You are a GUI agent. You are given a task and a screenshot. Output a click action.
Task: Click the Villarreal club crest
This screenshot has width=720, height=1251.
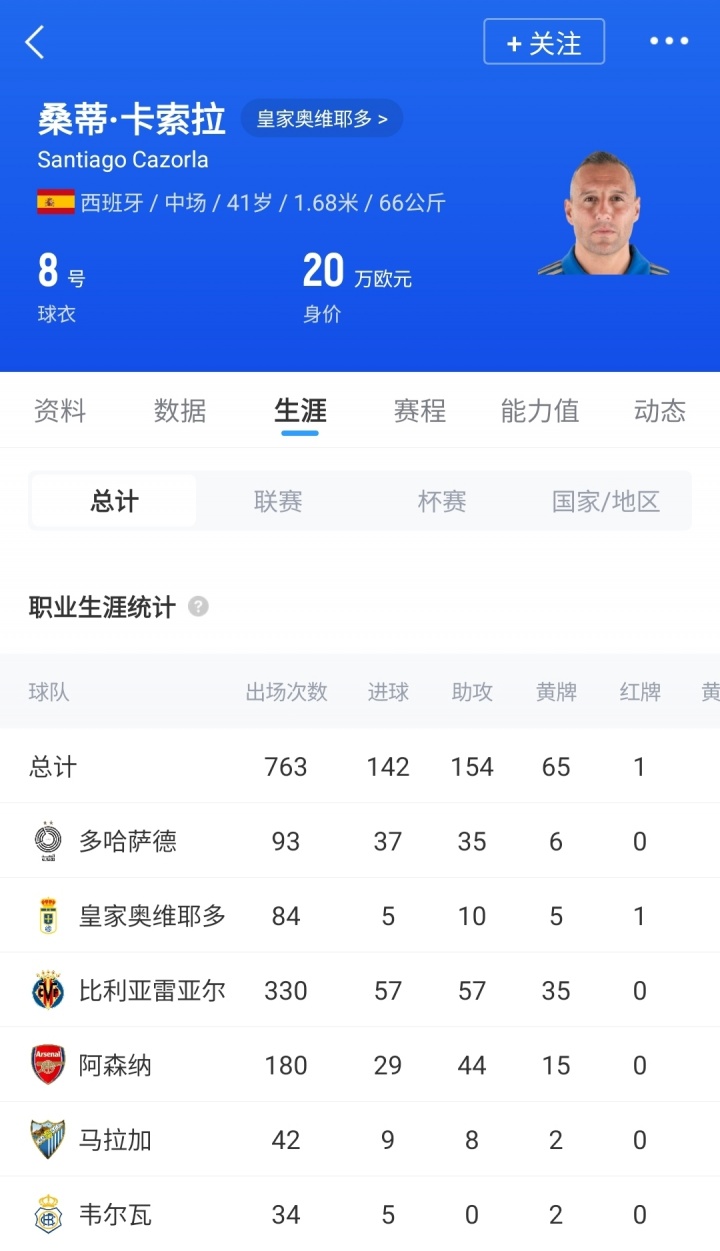[x=48, y=989]
